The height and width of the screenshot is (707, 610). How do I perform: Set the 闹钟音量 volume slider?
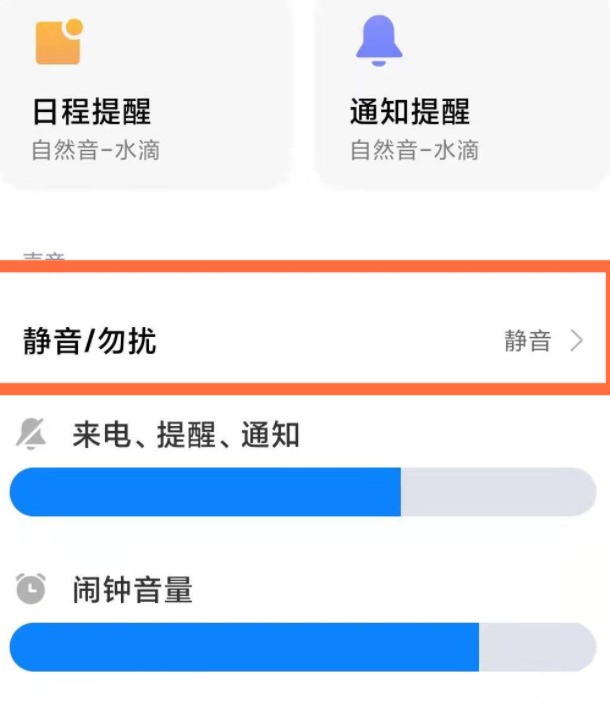[x=303, y=647]
